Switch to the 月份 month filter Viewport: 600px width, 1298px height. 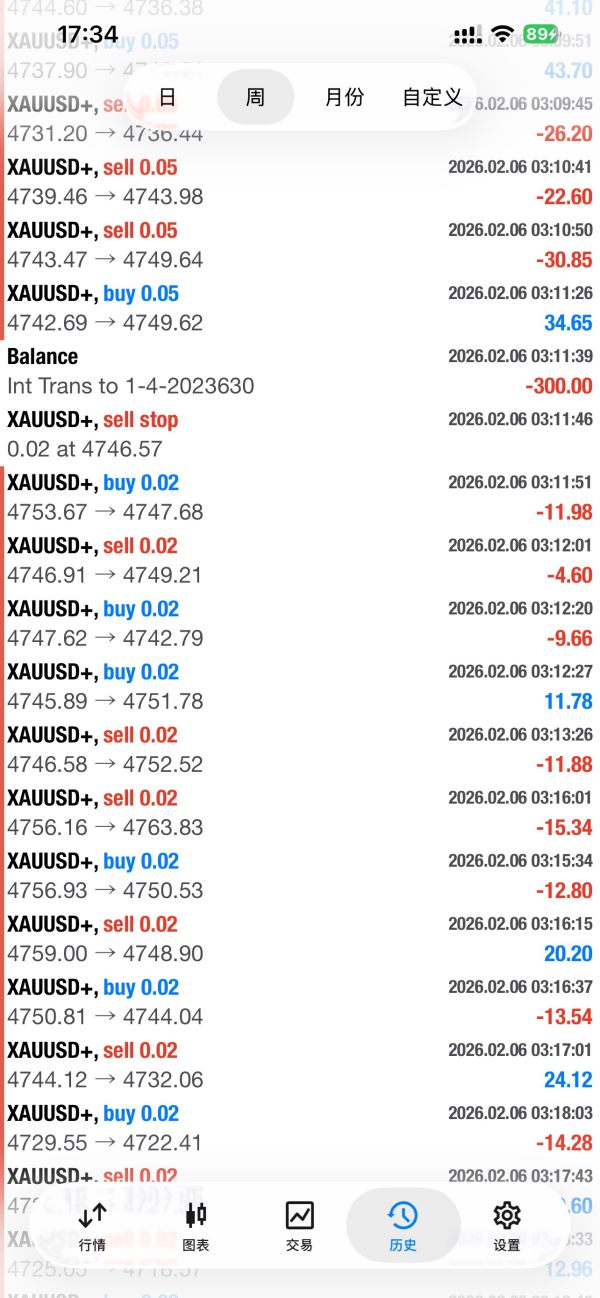pyautogui.click(x=344, y=97)
